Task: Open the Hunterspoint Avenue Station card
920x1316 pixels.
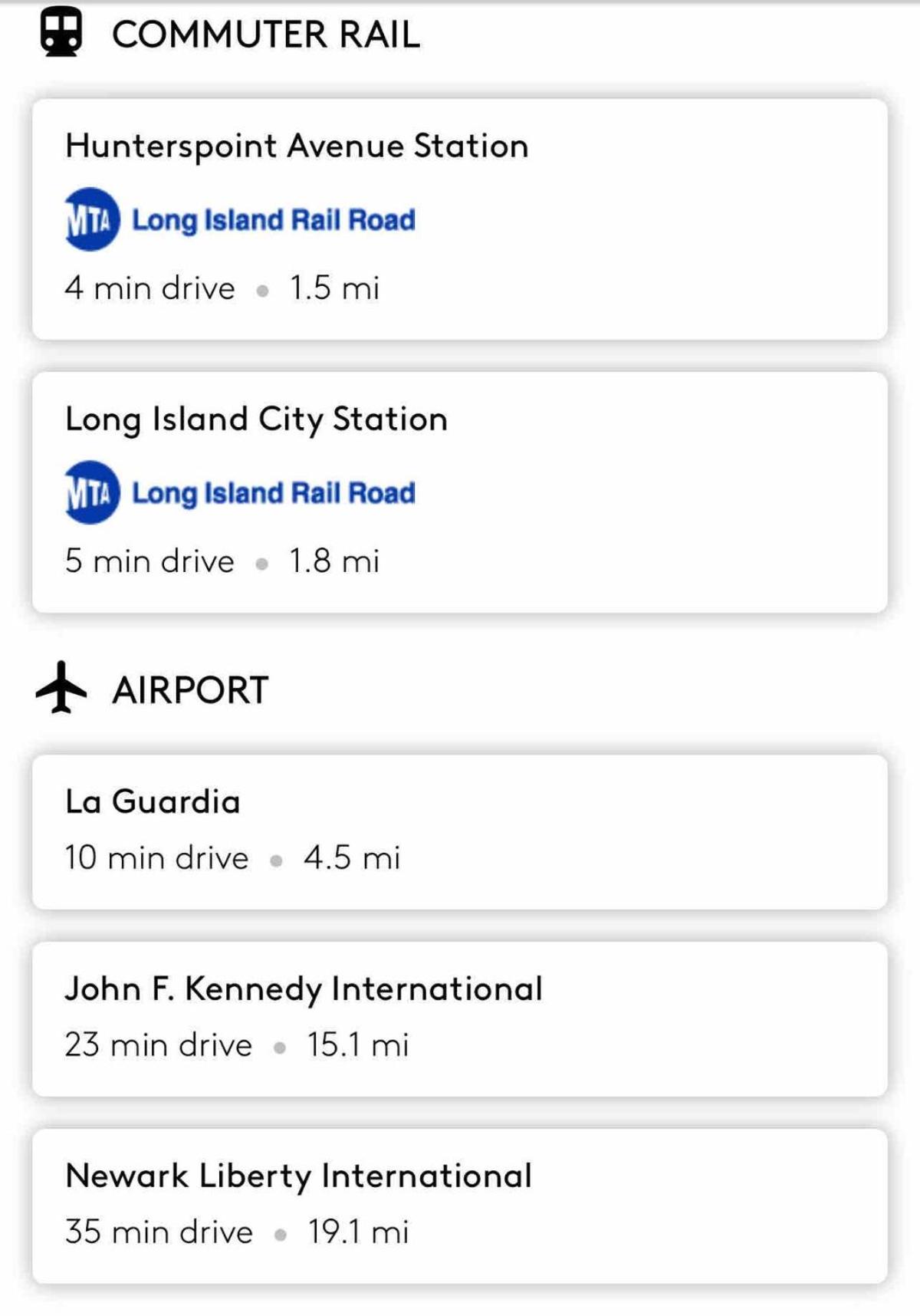Action: coord(460,219)
